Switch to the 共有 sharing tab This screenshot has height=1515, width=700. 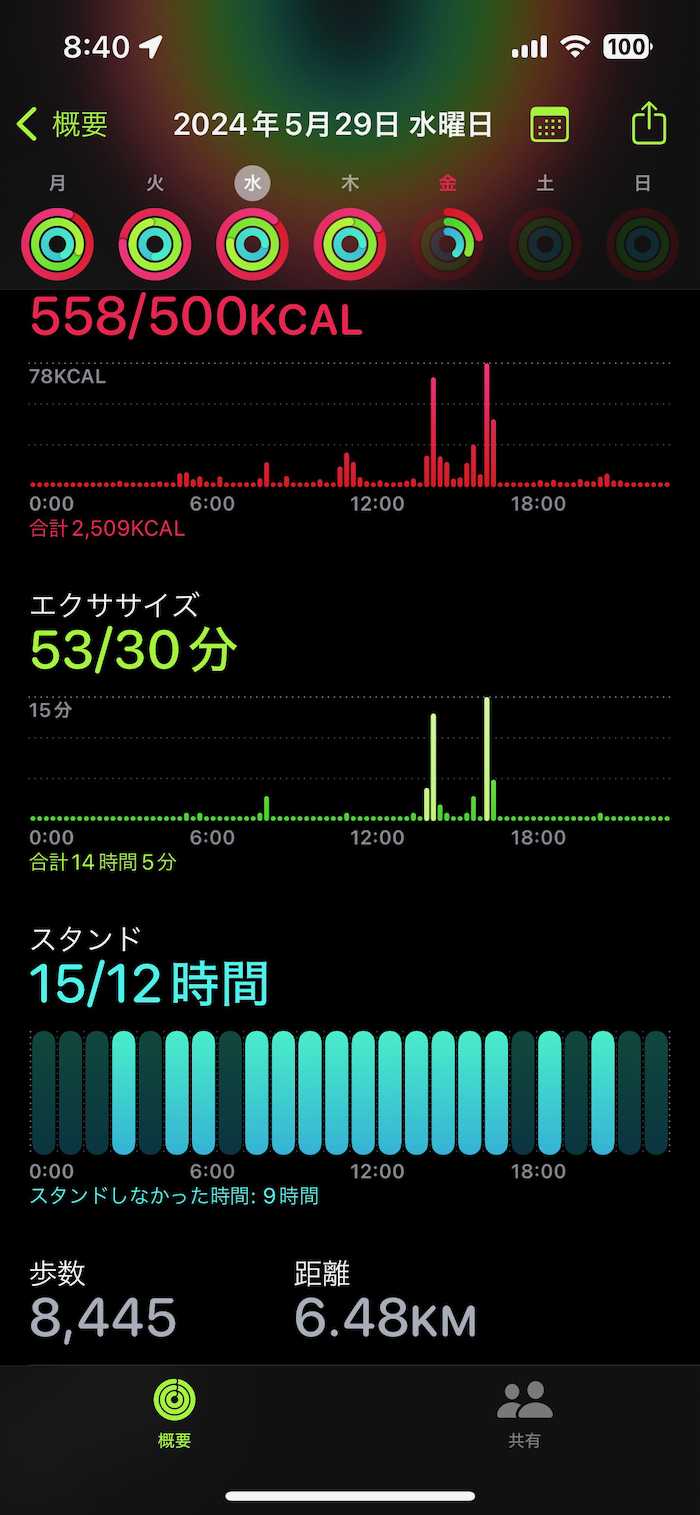[524, 1412]
